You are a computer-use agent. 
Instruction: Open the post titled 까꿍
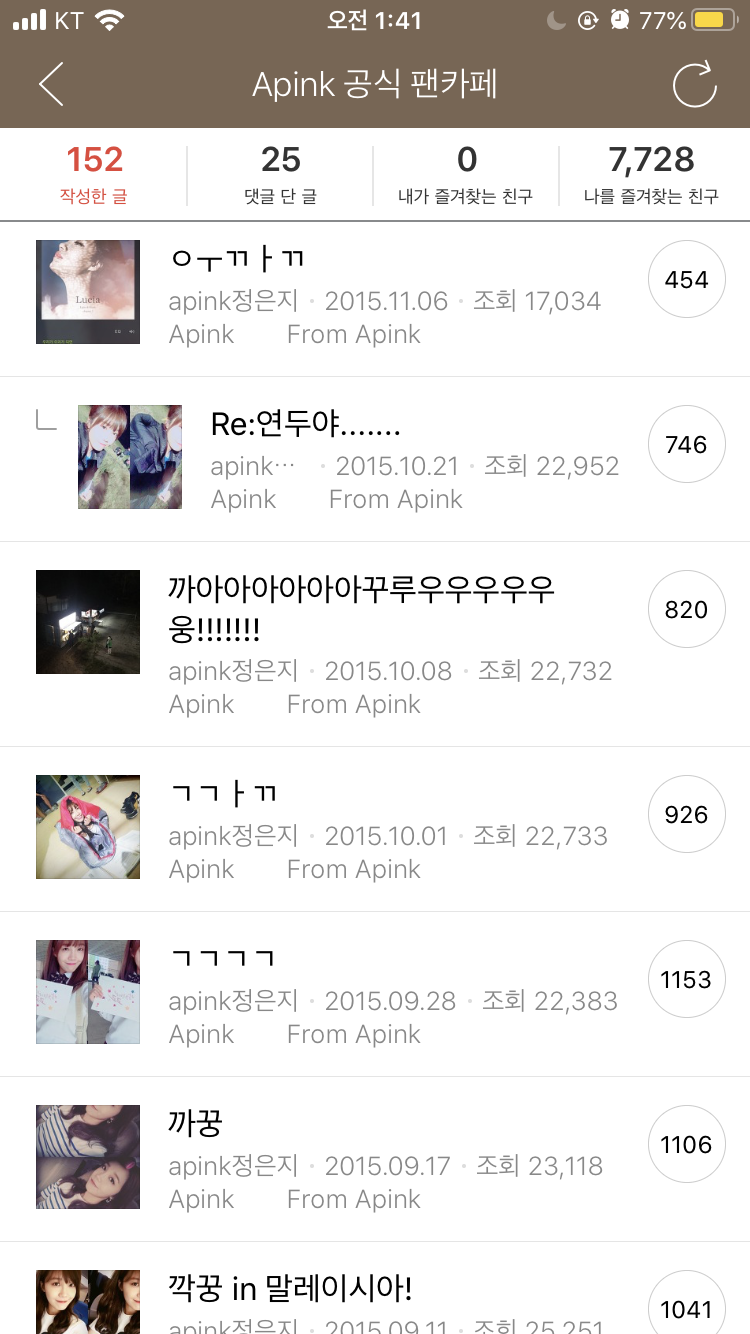196,1123
